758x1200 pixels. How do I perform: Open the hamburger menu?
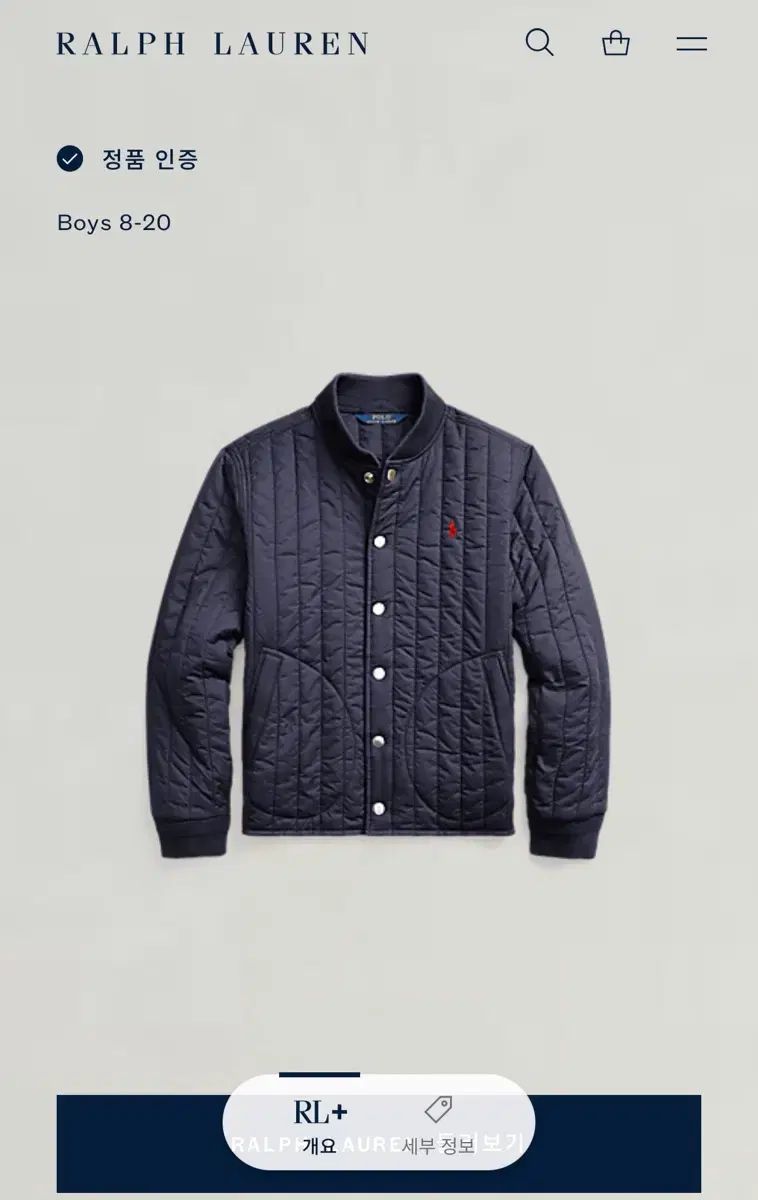(x=691, y=43)
